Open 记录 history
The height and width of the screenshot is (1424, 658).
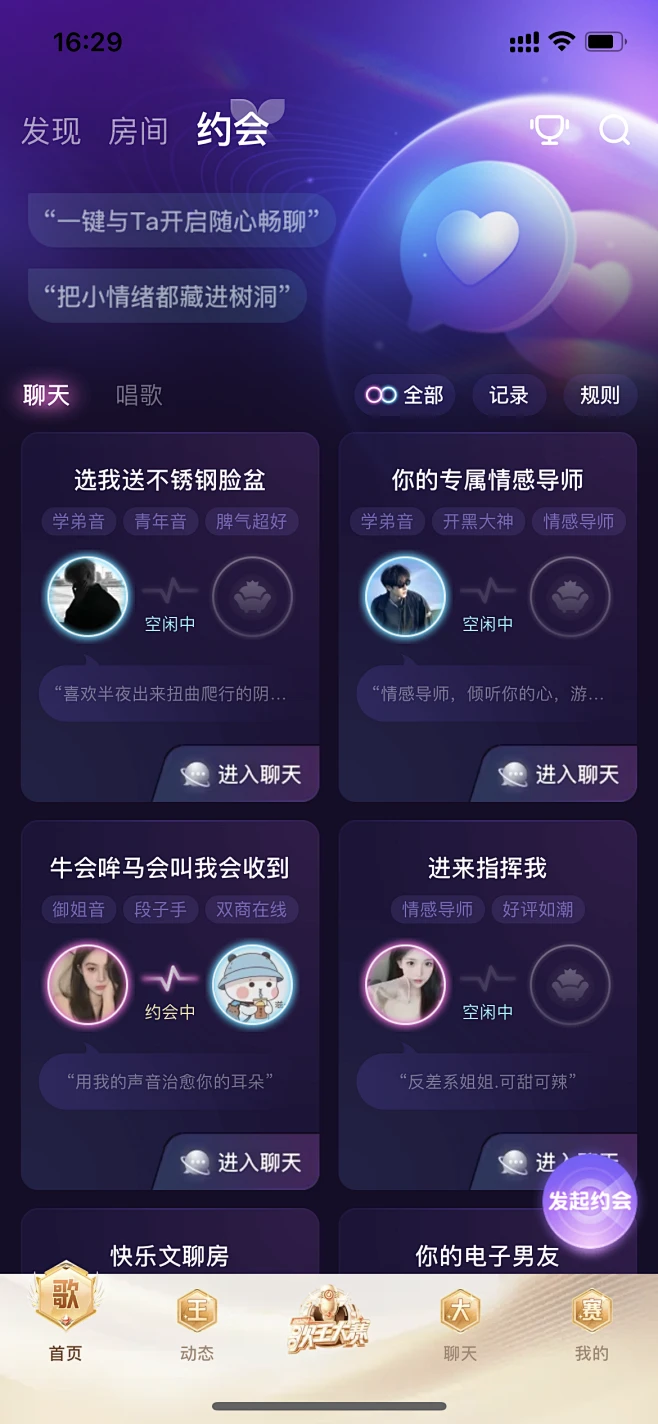click(508, 395)
